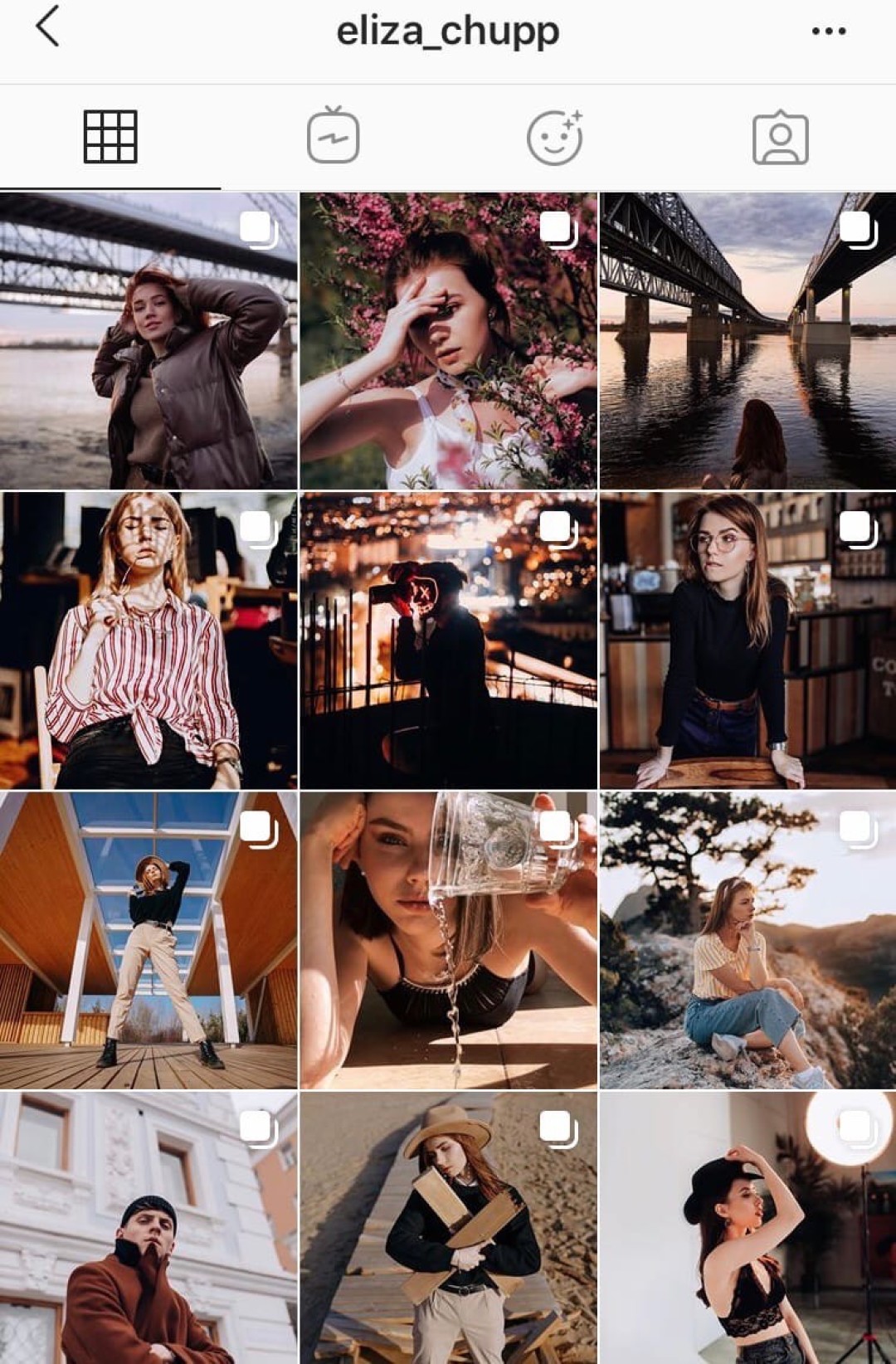Switch to the IGTV videos tab
Image resolution: width=896 pixels, height=1364 pixels.
click(333, 137)
